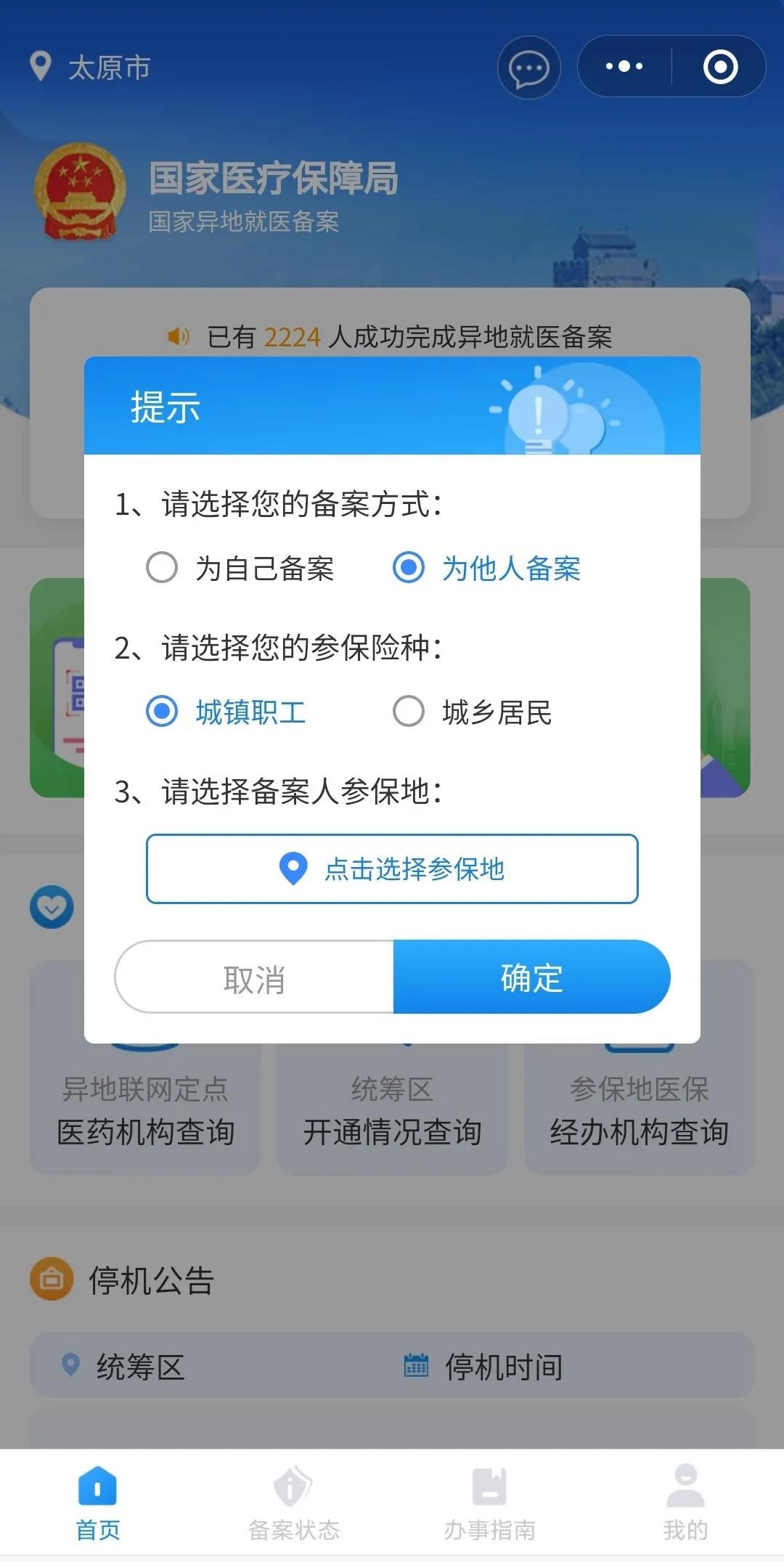Click the 停机公告 notice icon
The width and height of the screenshot is (784, 1562).
51,1279
